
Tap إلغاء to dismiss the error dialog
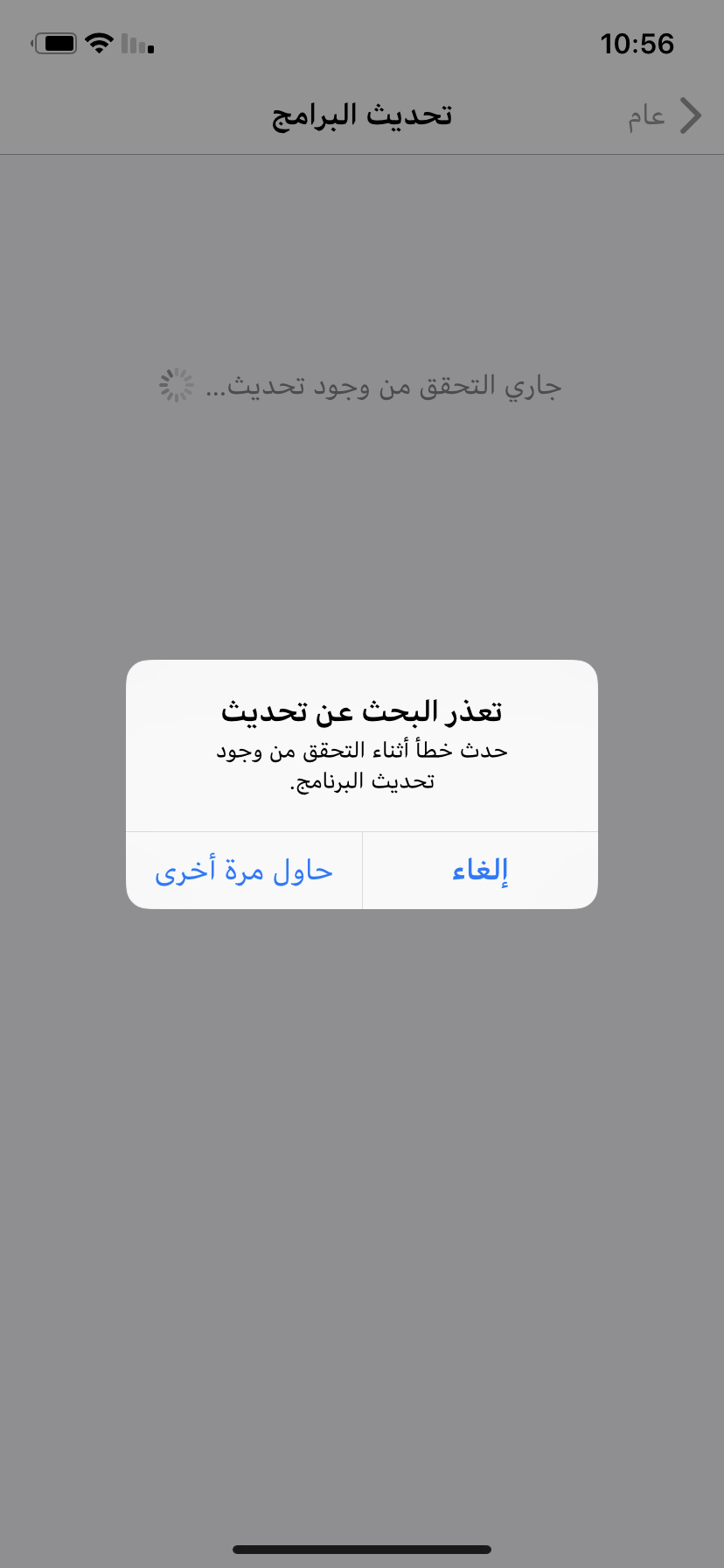tap(480, 871)
